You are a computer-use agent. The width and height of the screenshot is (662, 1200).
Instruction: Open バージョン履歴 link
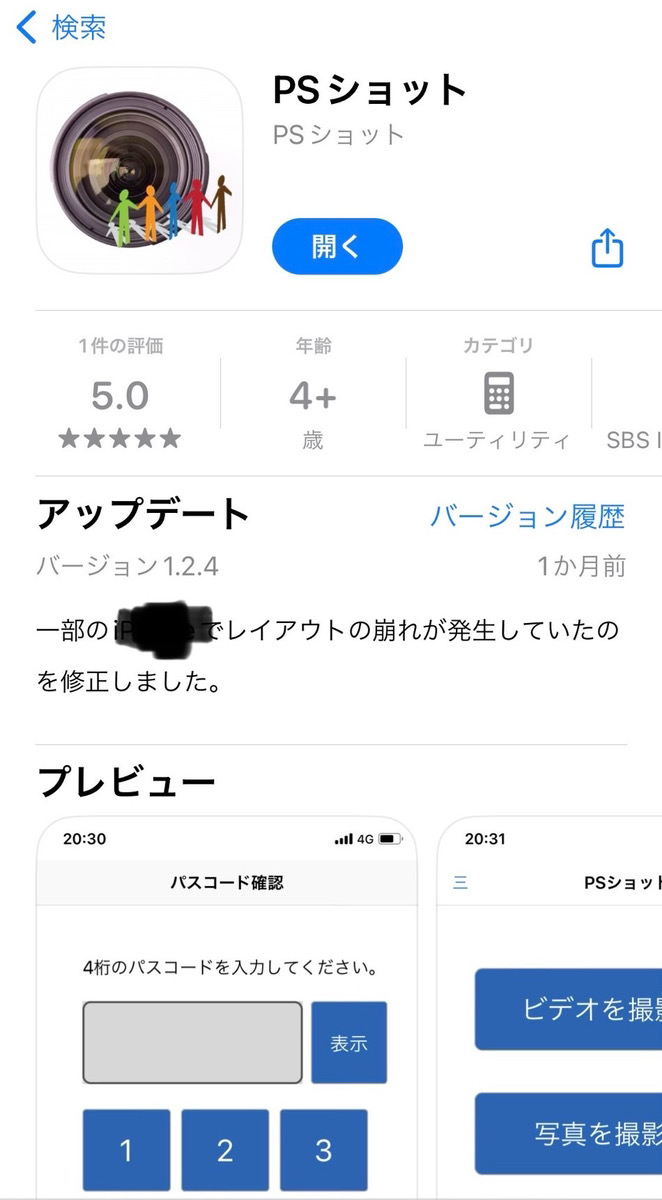click(x=527, y=516)
